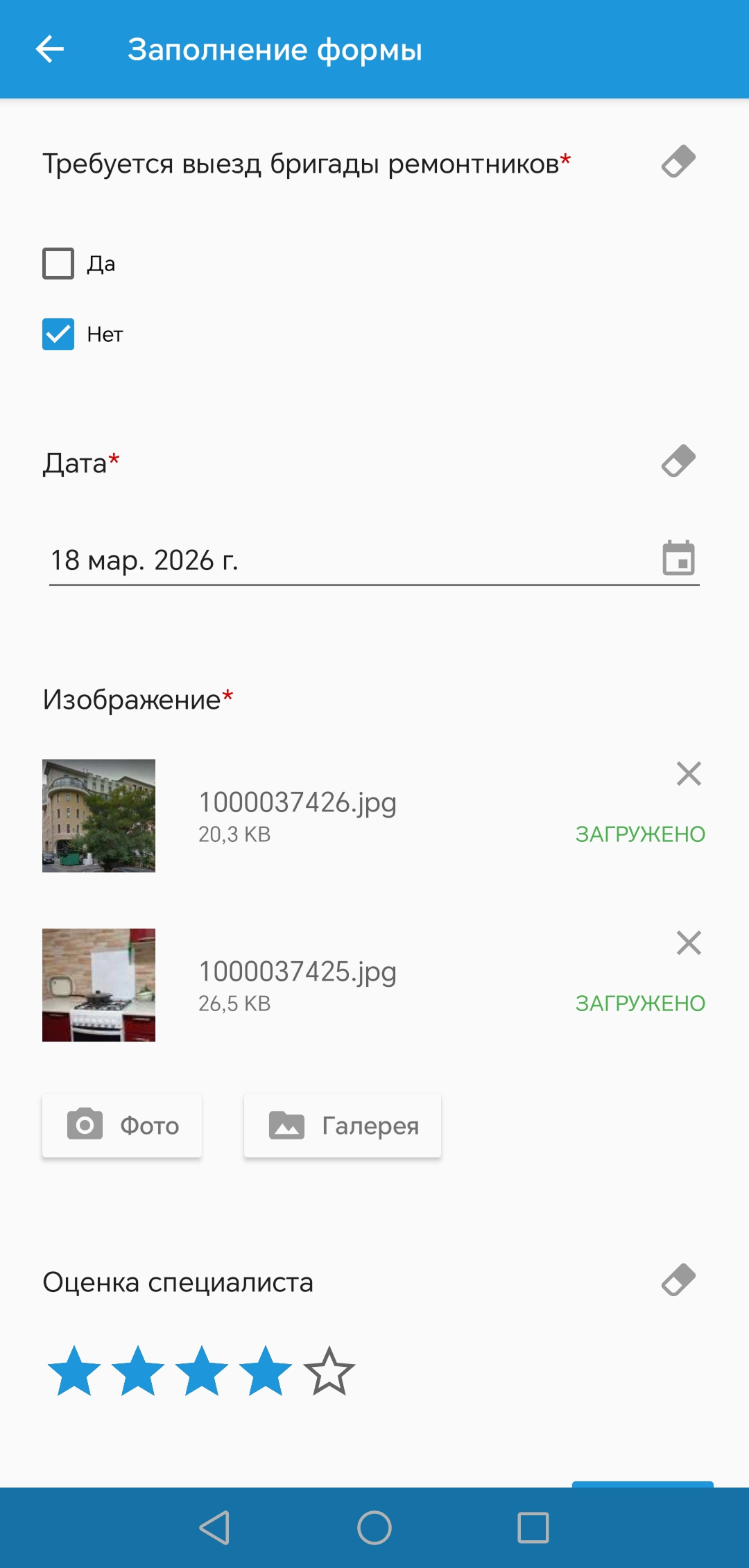Remove attachment 1000037425.jpg
This screenshot has width=749, height=1568.
click(x=689, y=942)
